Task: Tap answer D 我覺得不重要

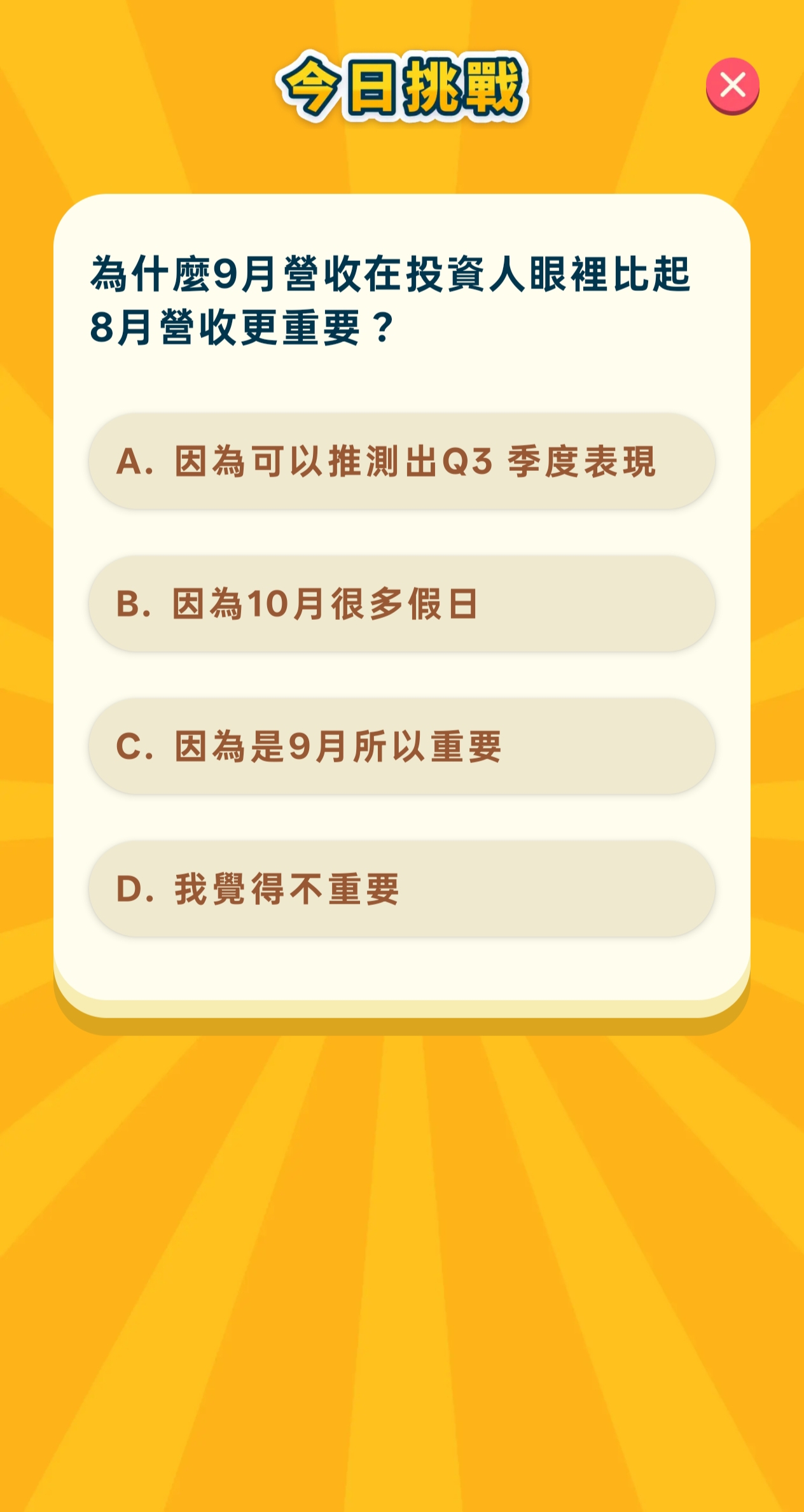Action: click(401, 889)
